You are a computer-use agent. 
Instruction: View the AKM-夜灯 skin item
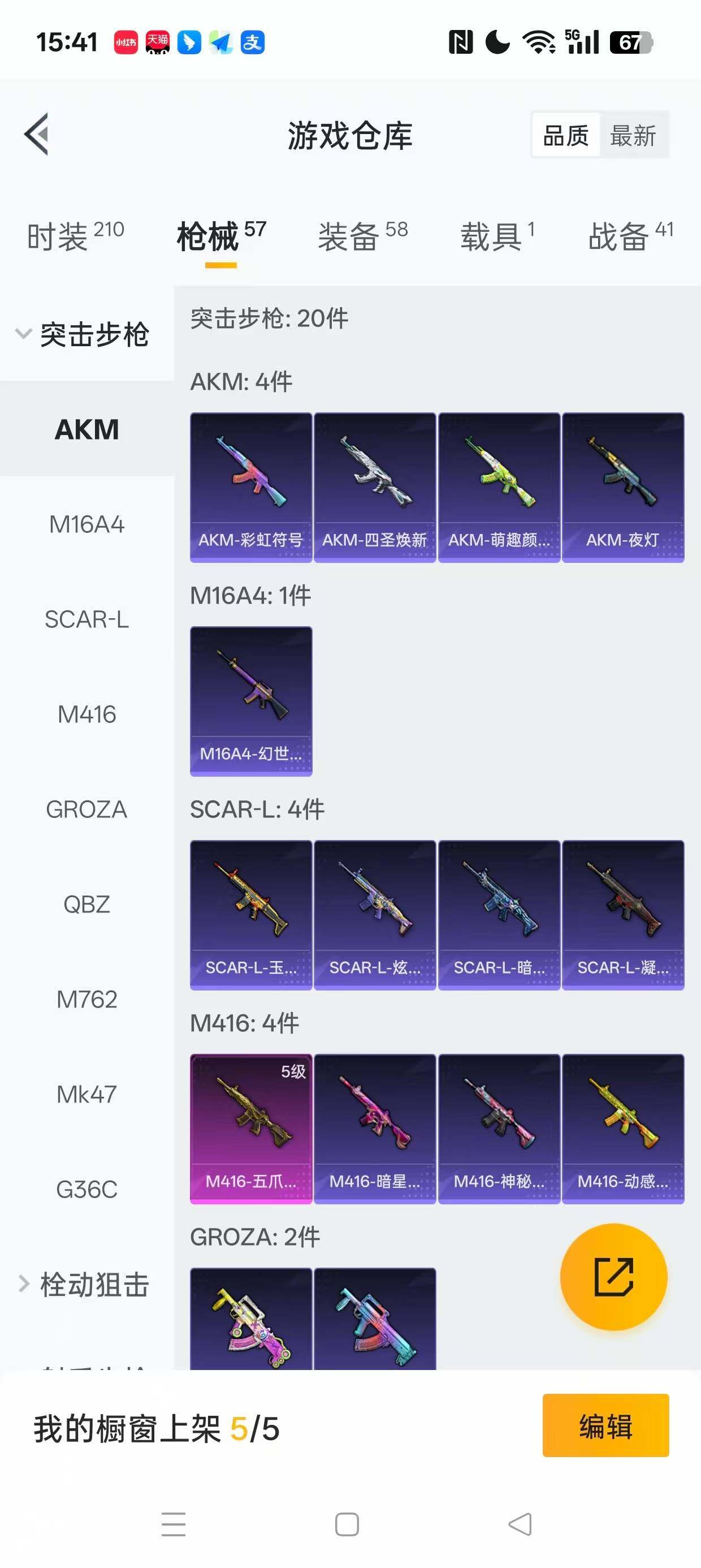(622, 487)
